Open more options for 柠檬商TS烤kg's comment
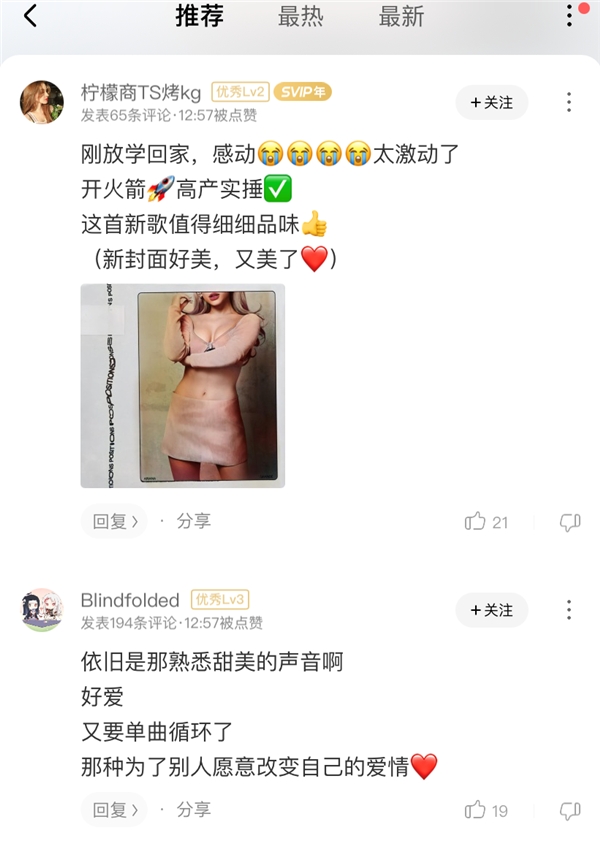Image resolution: width=600 pixels, height=862 pixels. [x=568, y=102]
